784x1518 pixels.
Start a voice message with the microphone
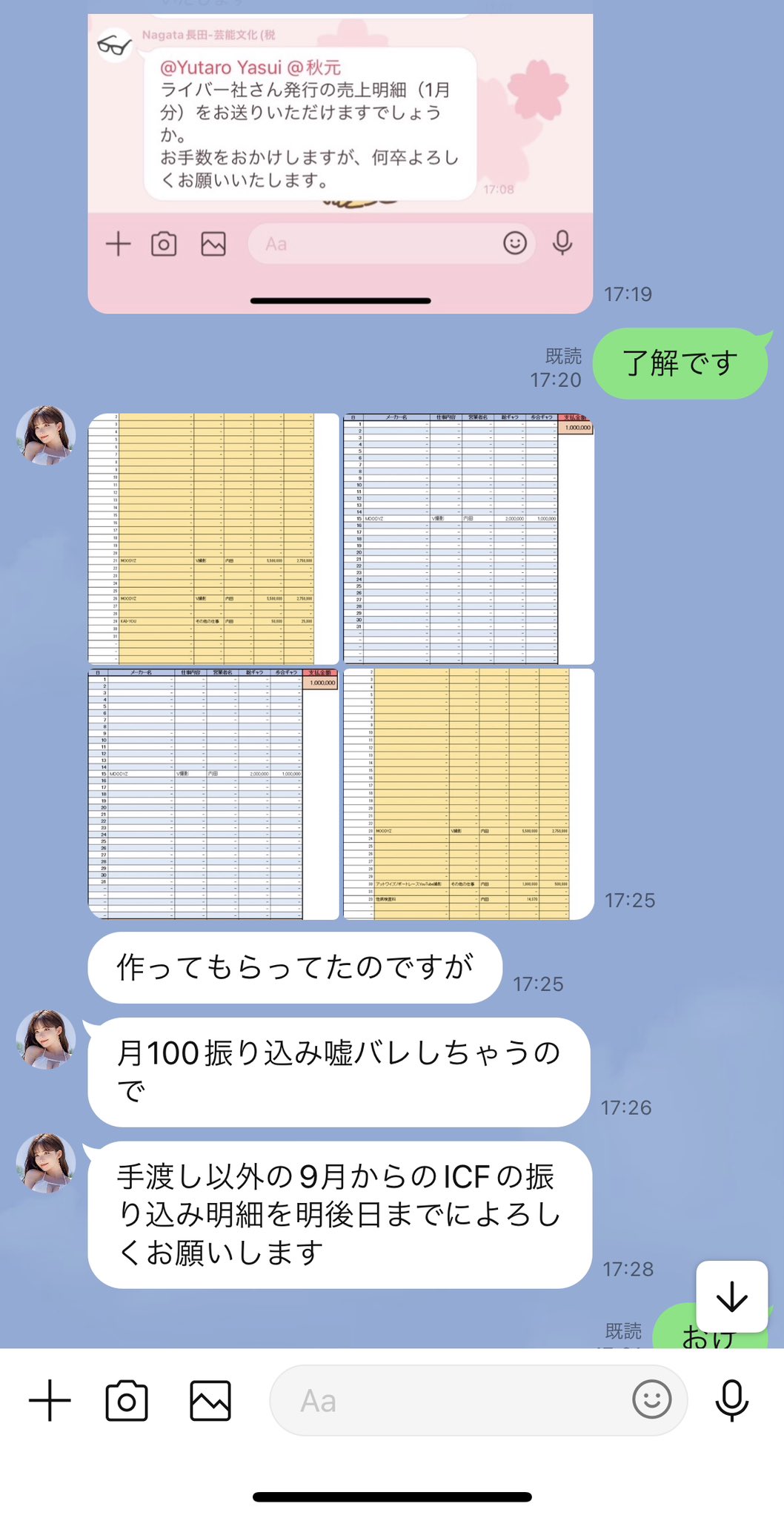731,1400
